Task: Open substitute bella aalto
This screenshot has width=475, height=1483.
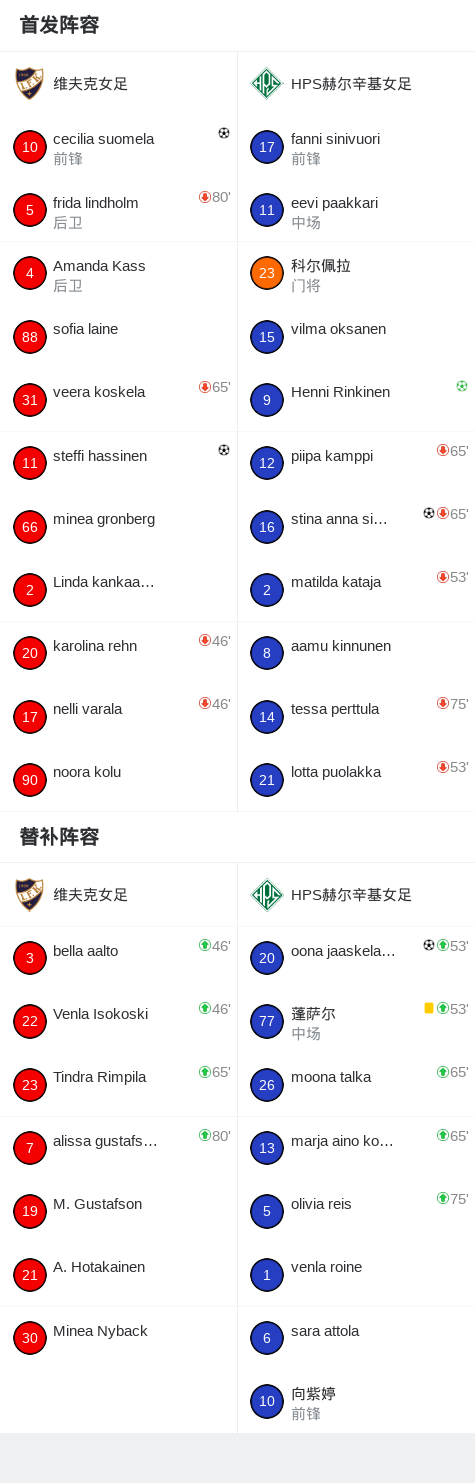Action: pos(118,958)
